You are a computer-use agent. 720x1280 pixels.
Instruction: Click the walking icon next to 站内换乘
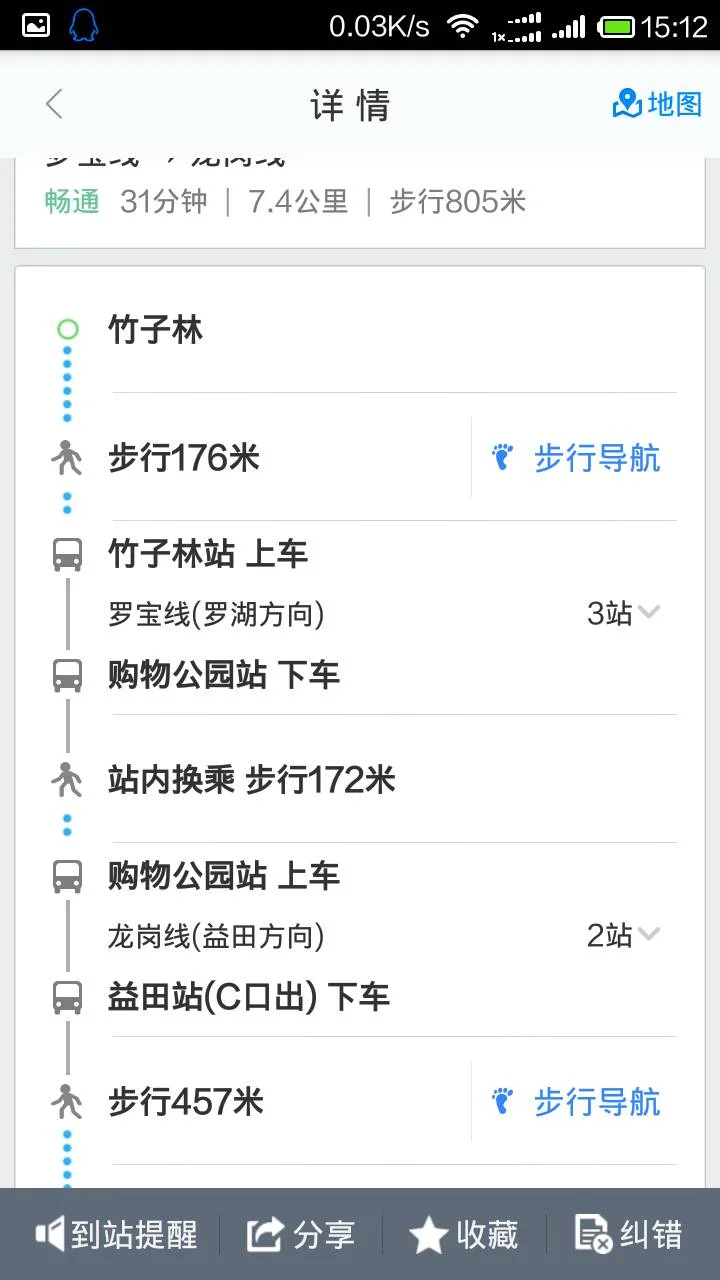tap(66, 780)
